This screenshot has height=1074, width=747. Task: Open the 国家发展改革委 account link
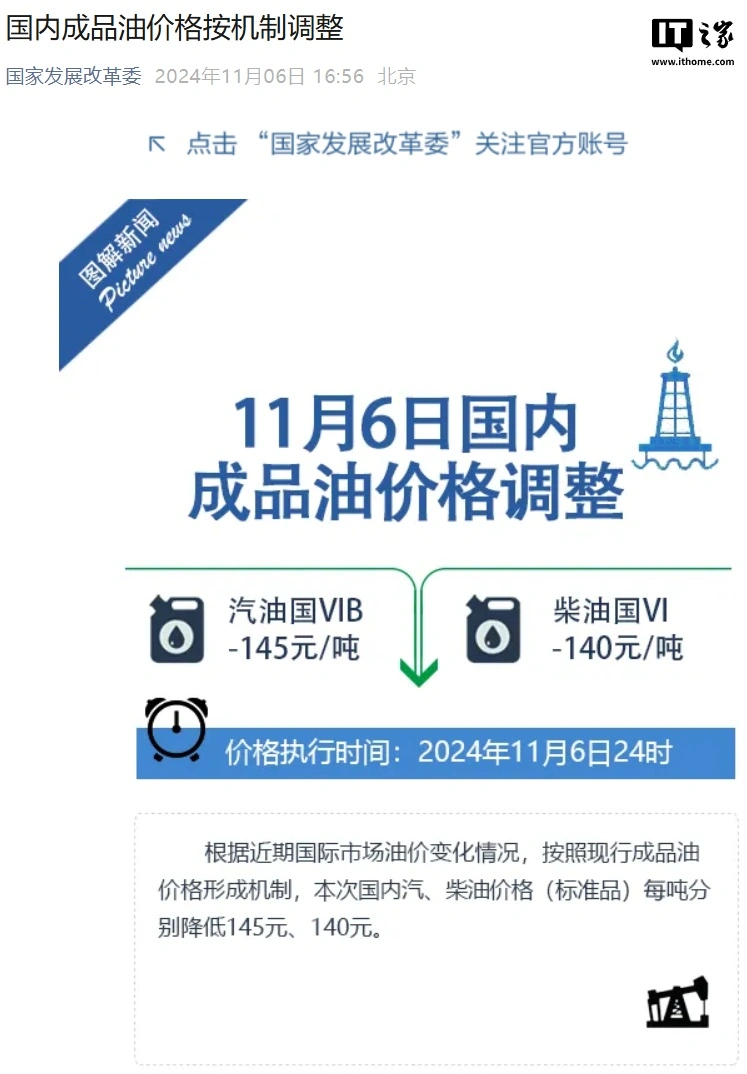coord(74,77)
